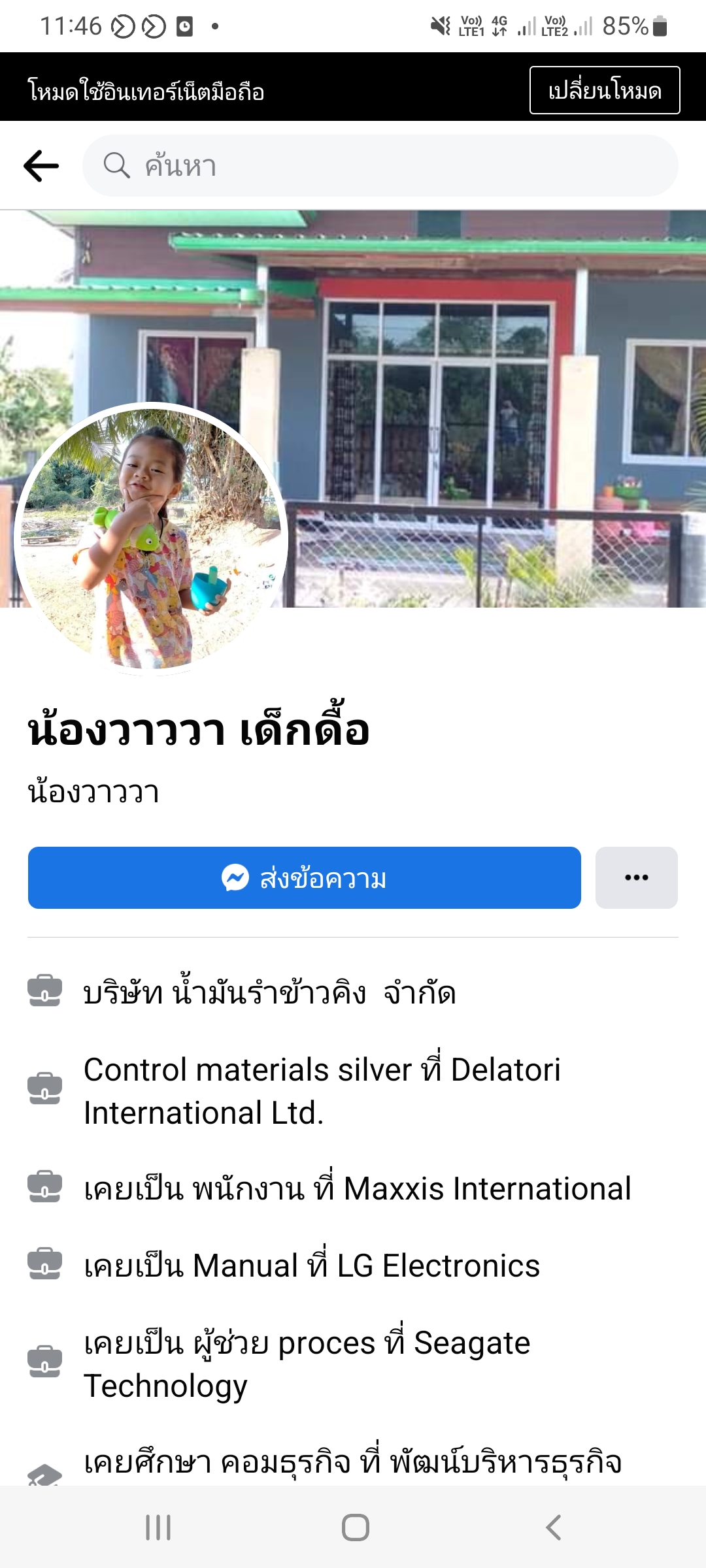Open LG Electronics workplace row
Image resolution: width=706 pixels, height=1568 pixels.
pos(311,1266)
